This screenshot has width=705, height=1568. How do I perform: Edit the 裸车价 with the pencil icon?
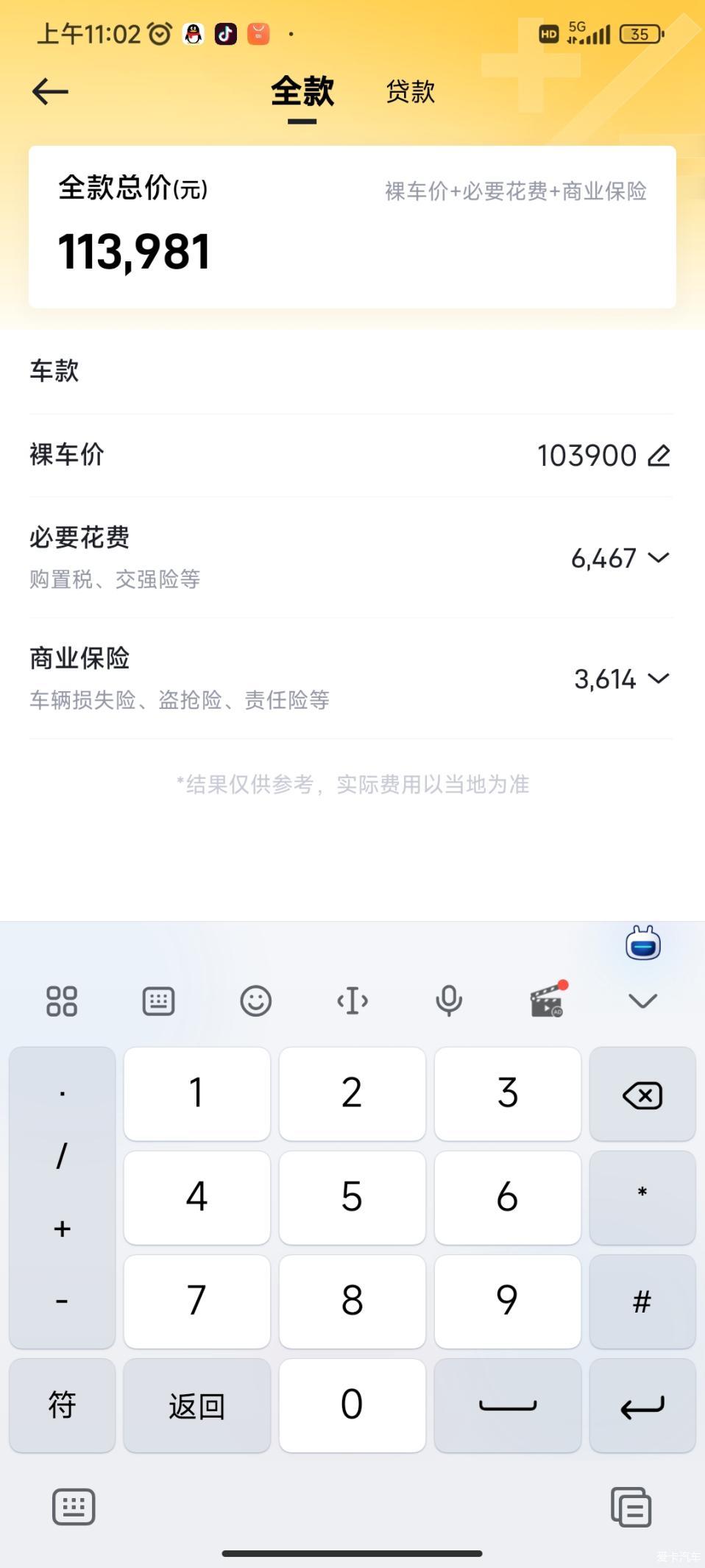click(659, 456)
